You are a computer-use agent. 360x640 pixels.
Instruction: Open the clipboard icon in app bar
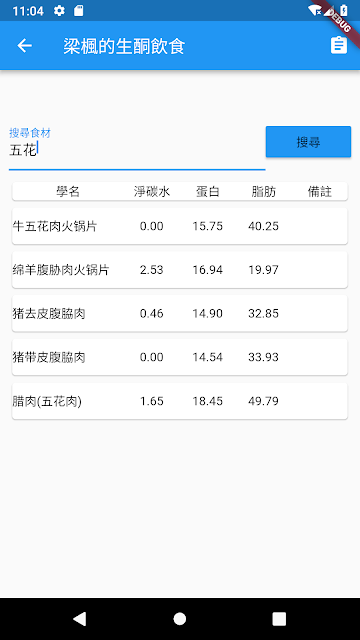[338, 45]
